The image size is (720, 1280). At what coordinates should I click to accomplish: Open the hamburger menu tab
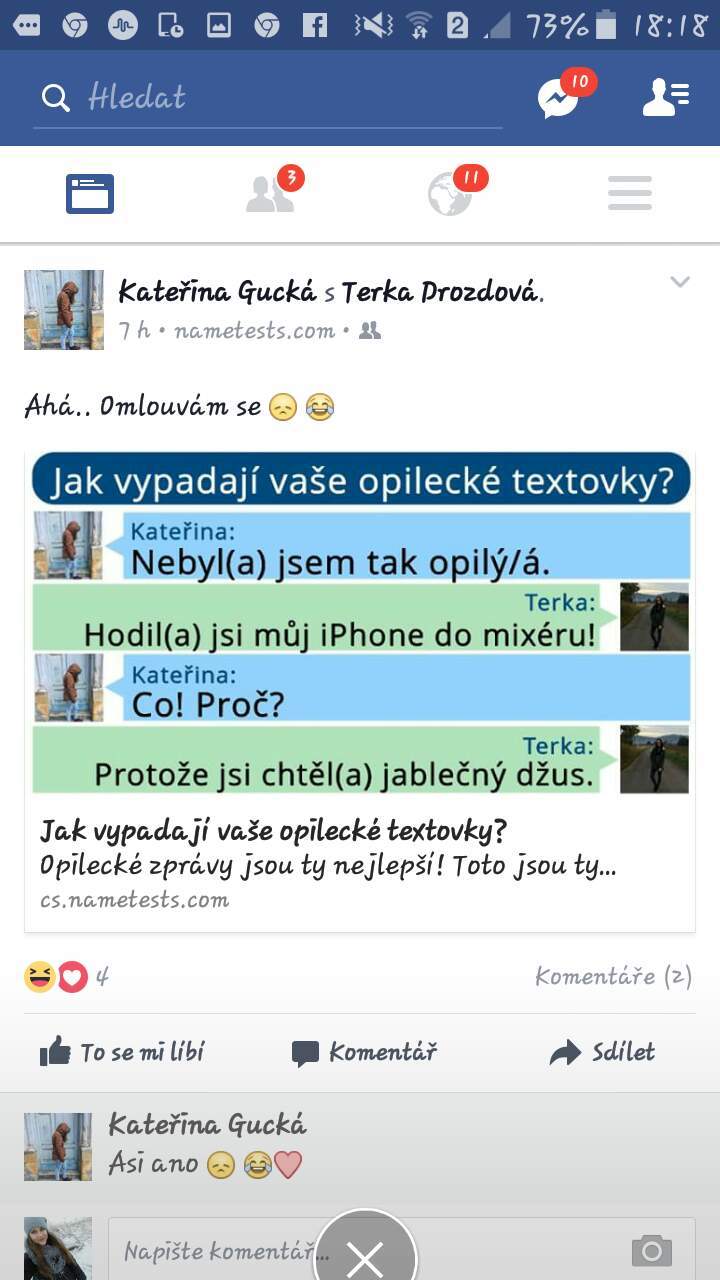click(x=630, y=193)
